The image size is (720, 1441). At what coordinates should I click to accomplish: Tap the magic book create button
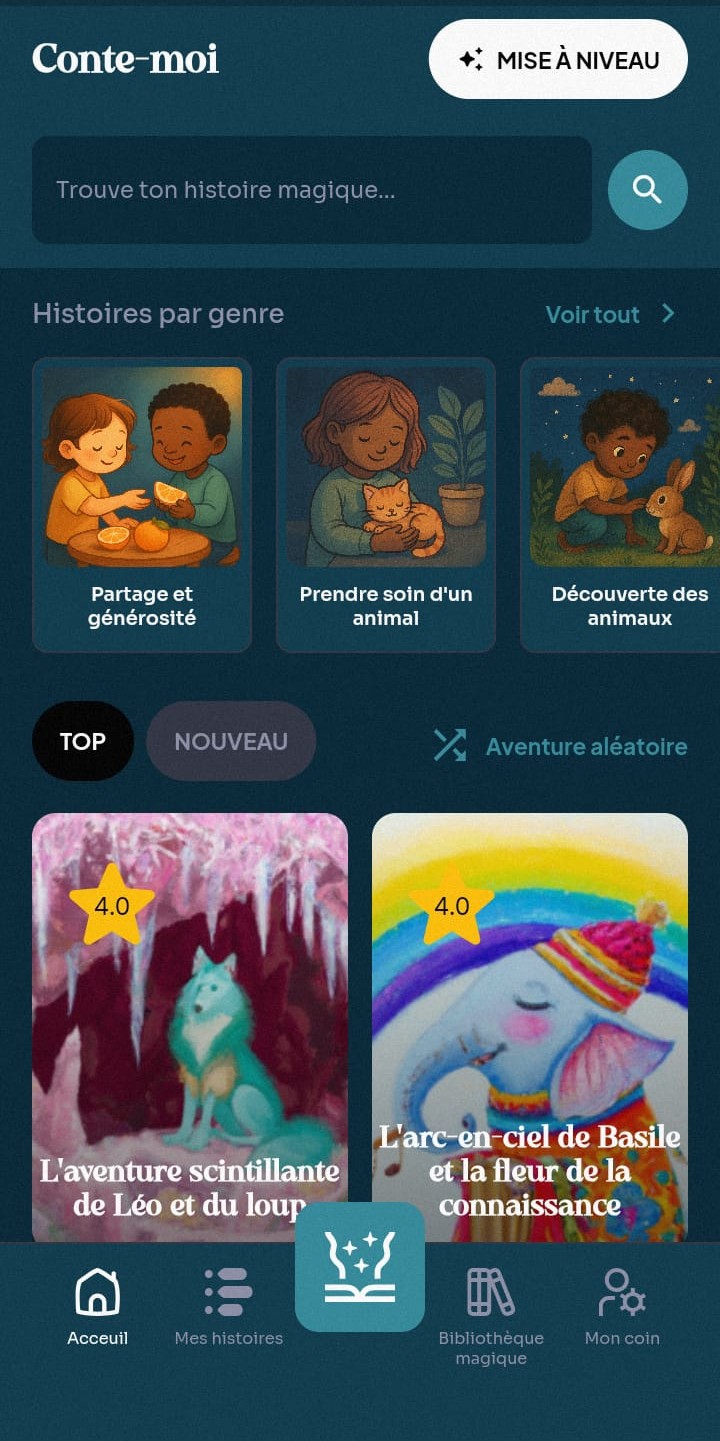(360, 1267)
